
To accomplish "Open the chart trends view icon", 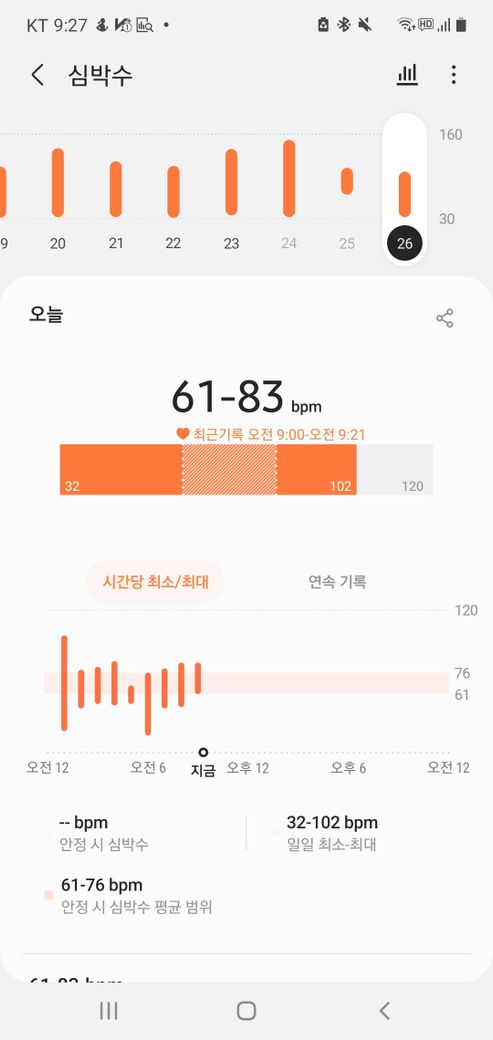I will (x=407, y=75).
